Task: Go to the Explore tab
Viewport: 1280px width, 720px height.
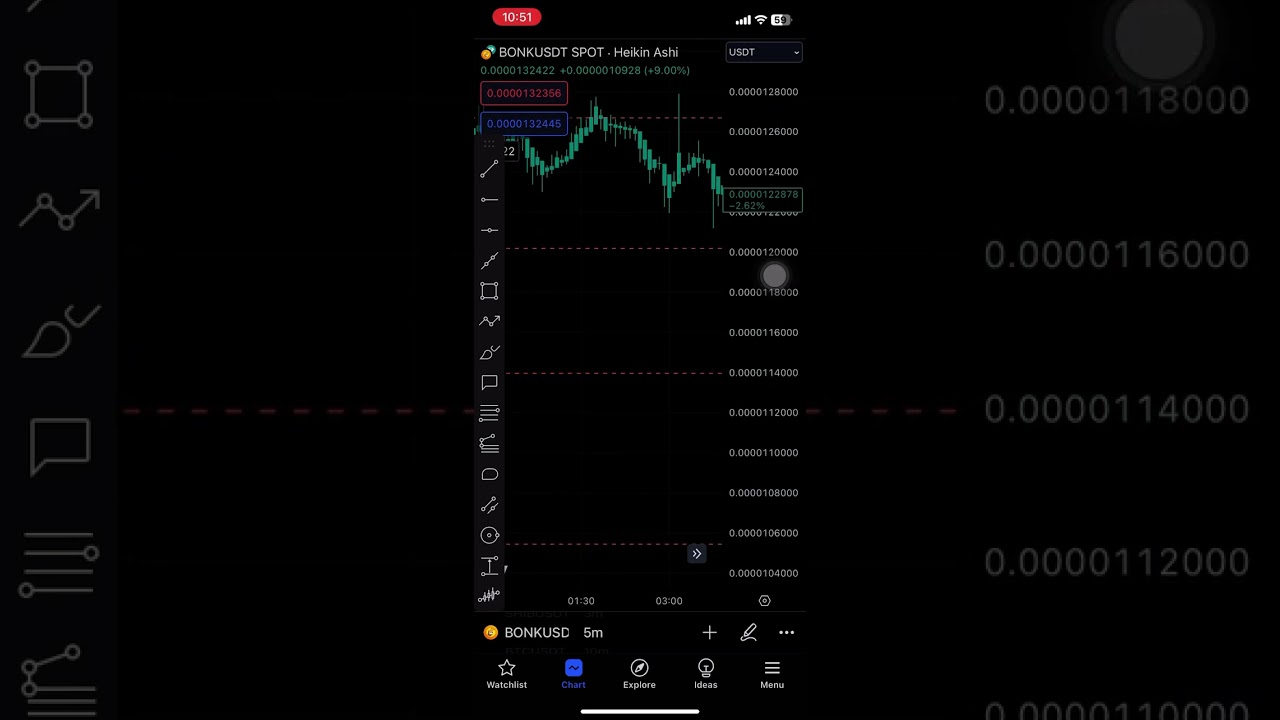Action: click(x=639, y=674)
